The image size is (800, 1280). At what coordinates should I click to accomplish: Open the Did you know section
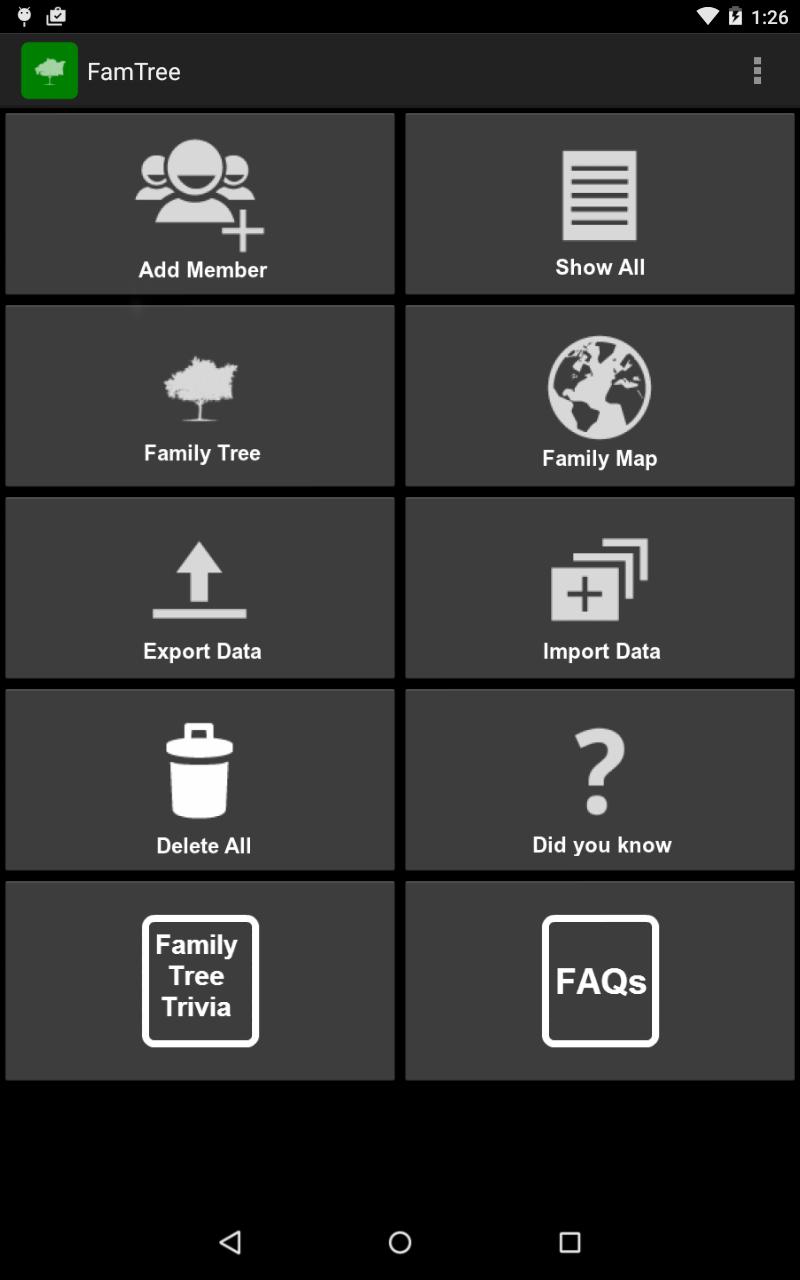coord(600,780)
